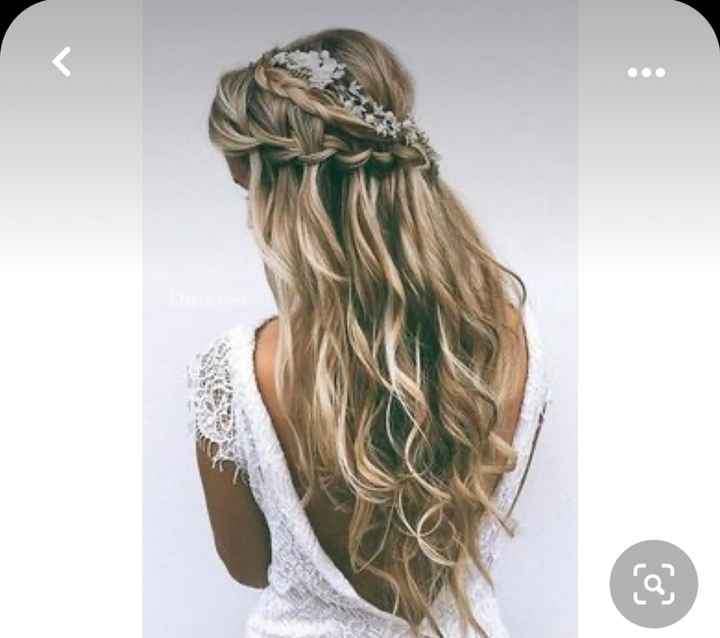The image size is (720, 638).
Task: Go back using the top-left arrow
Action: [x=62, y=62]
